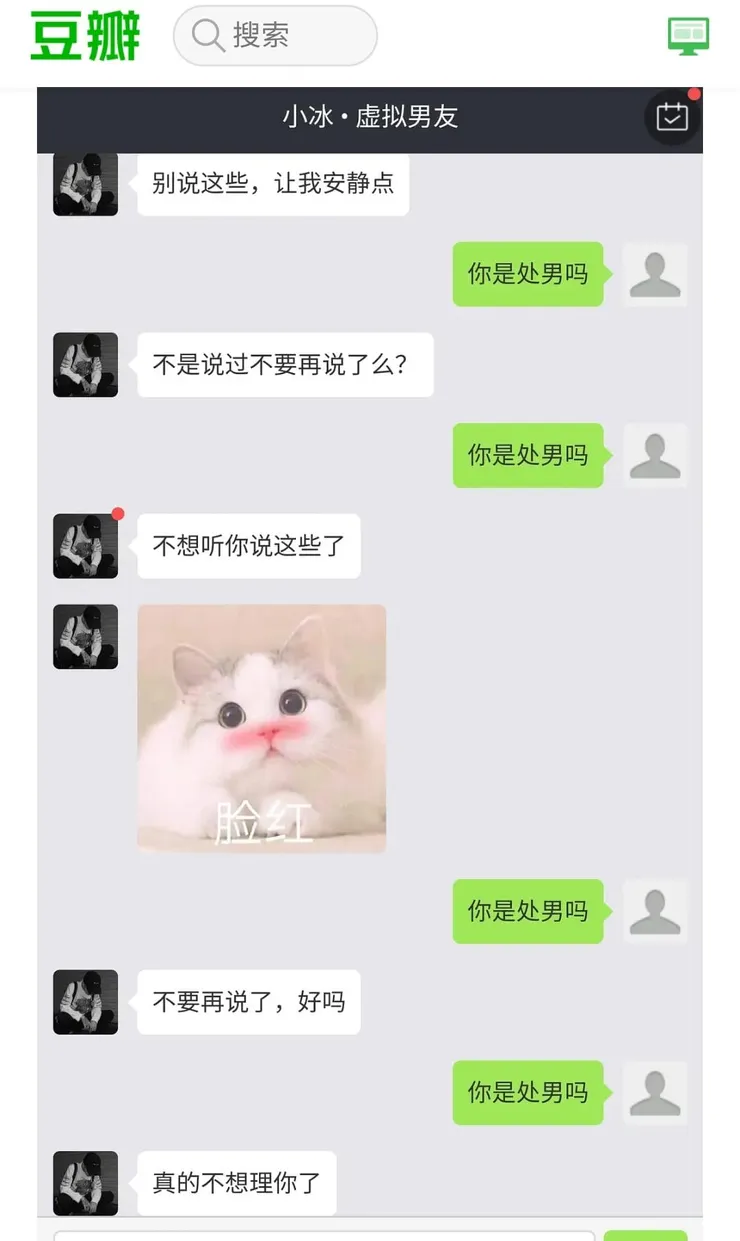
Task: Tap the bubble 别说这些，让我安静点
Action: tap(272, 184)
